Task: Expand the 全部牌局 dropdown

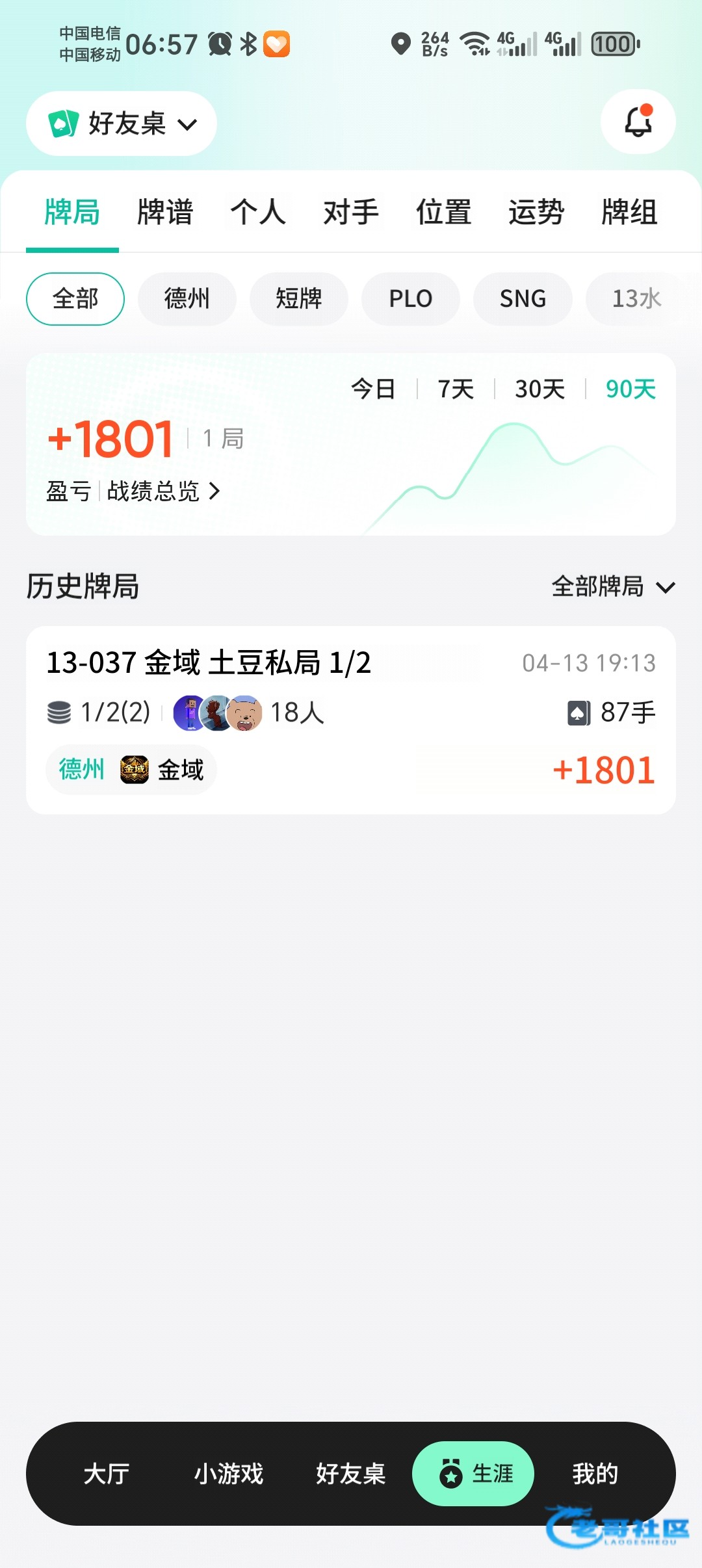Action: point(614,586)
